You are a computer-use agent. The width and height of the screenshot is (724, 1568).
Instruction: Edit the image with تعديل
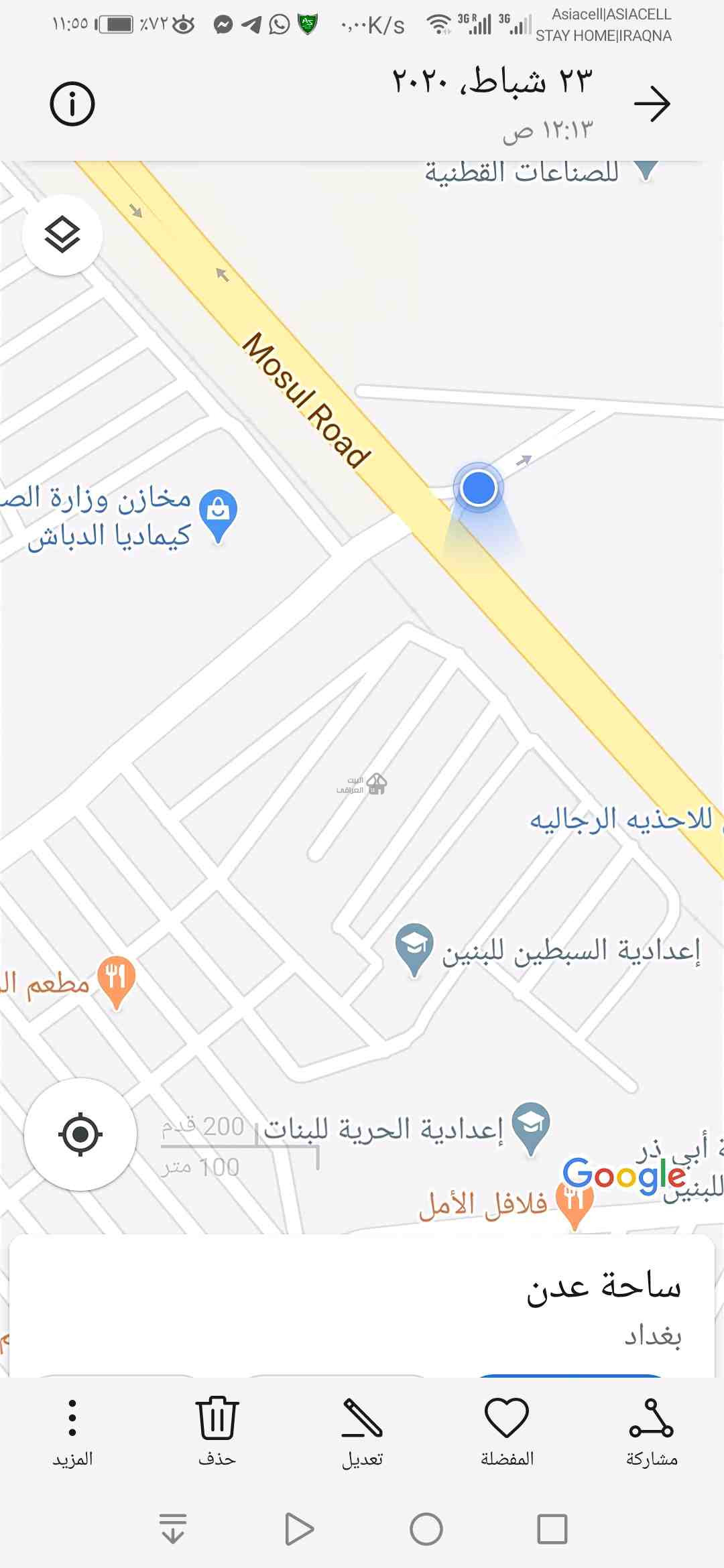(362, 1431)
